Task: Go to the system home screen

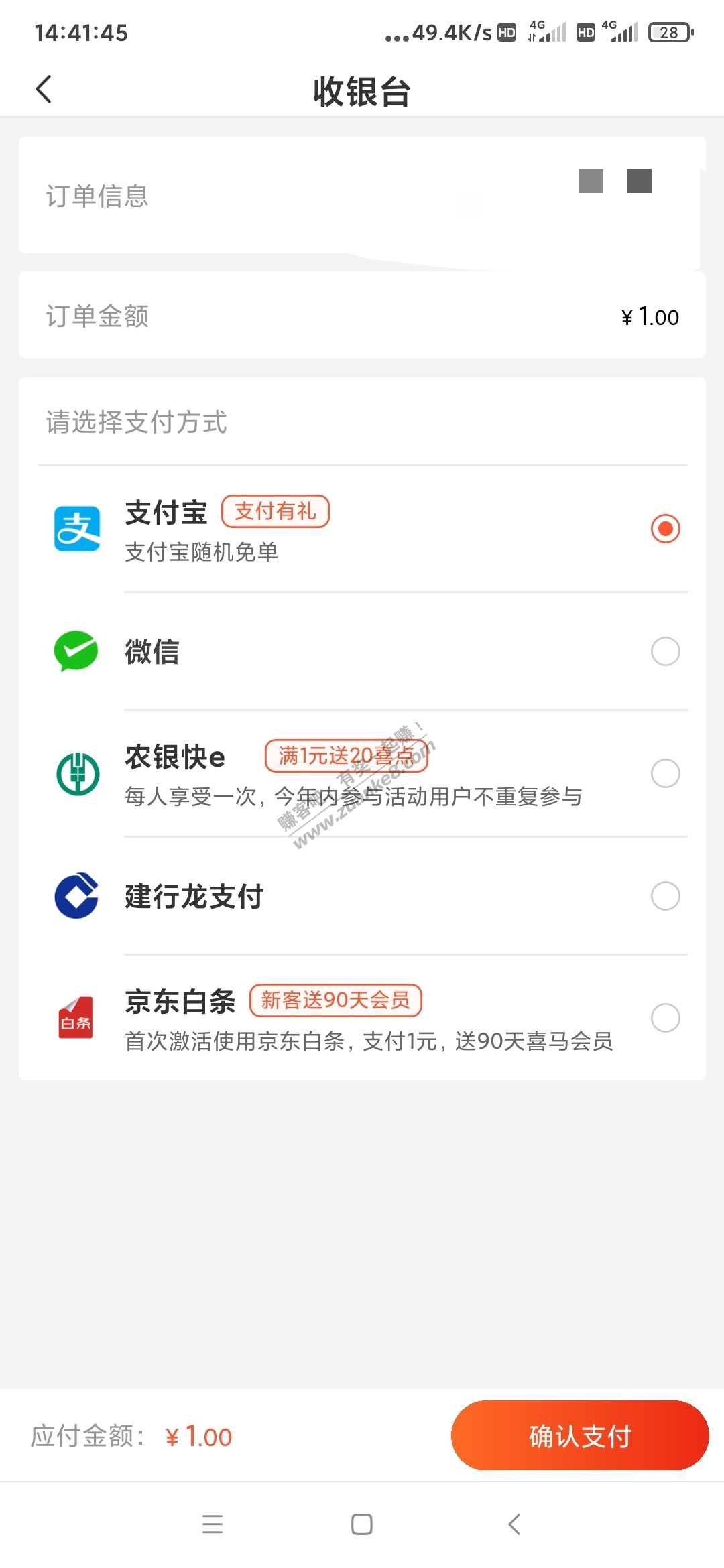Action: click(x=362, y=1524)
